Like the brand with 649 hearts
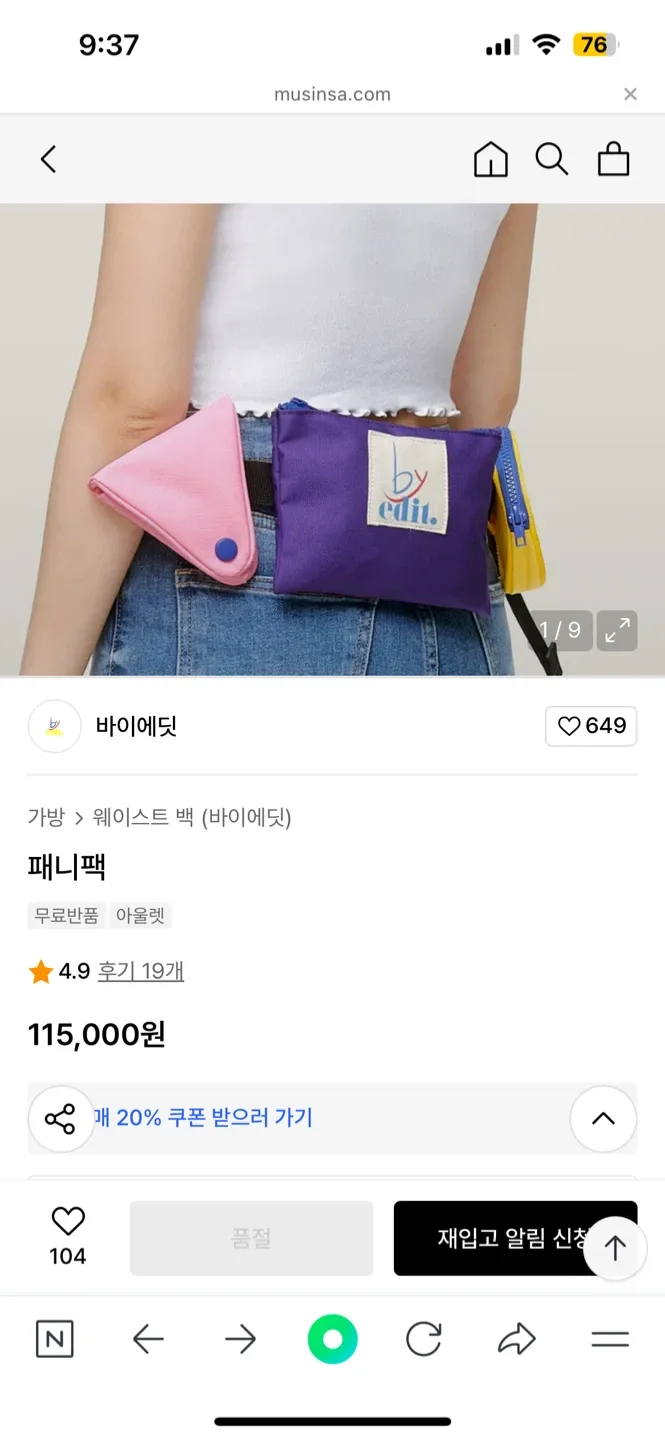The image size is (665, 1440). tap(591, 726)
